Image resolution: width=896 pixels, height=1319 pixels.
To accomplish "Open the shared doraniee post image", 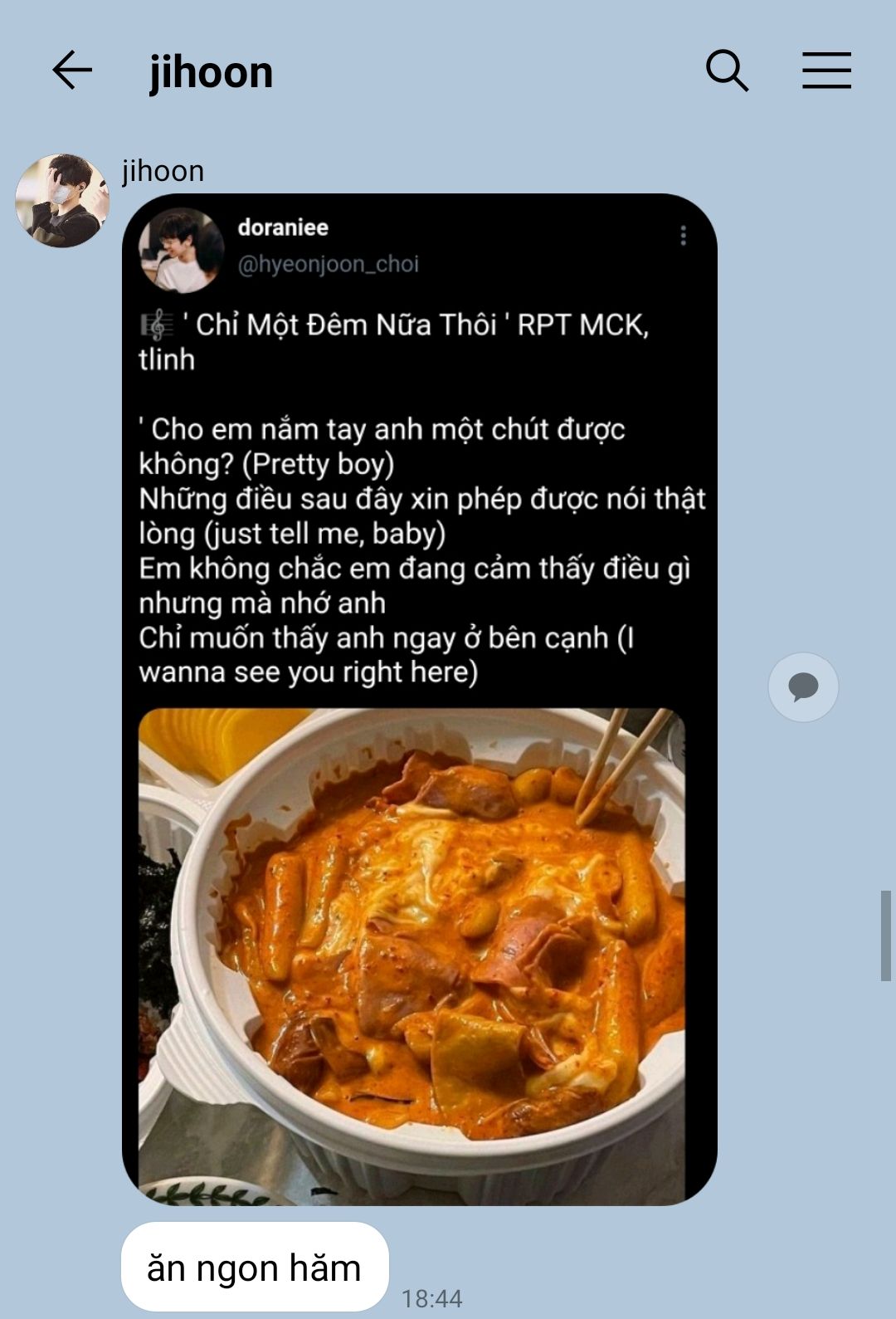I will pos(420,700).
